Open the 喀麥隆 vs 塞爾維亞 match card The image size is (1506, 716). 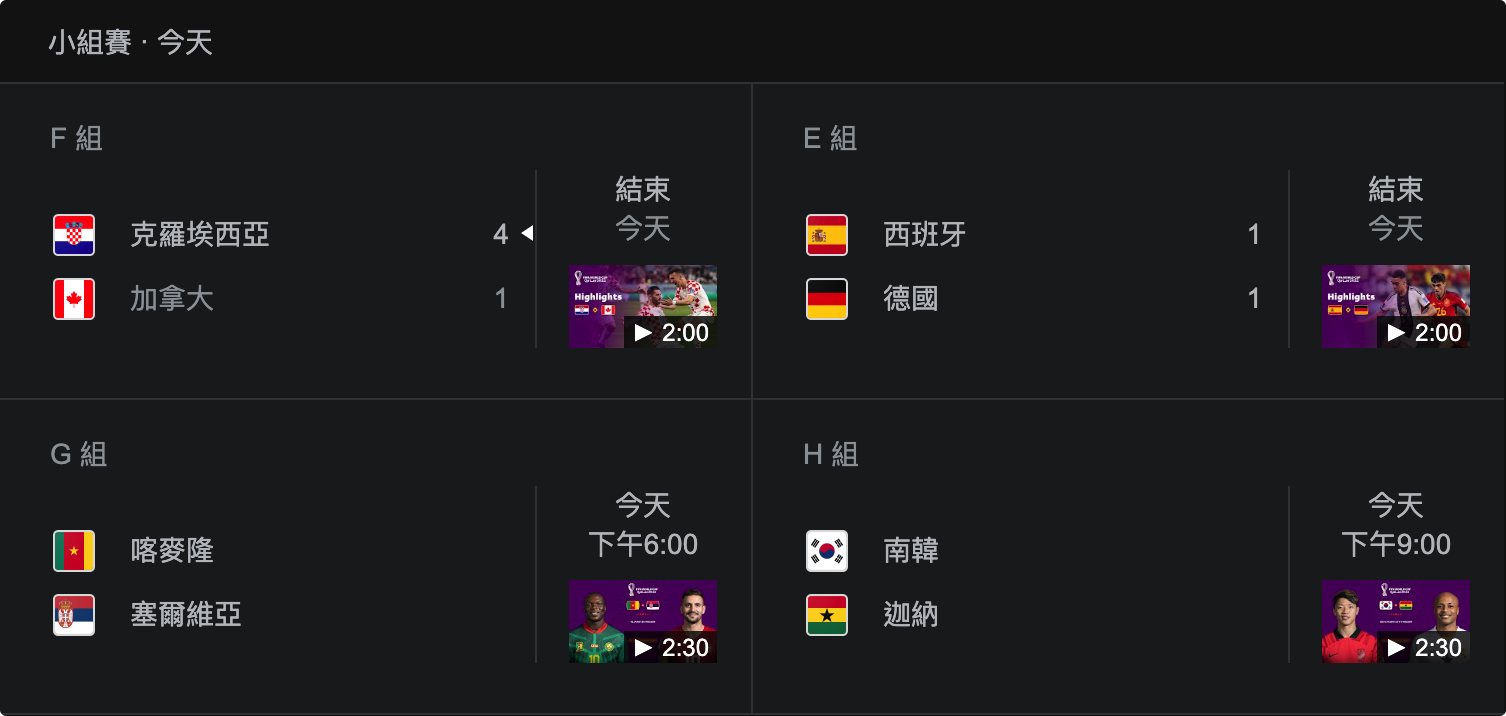[290, 582]
